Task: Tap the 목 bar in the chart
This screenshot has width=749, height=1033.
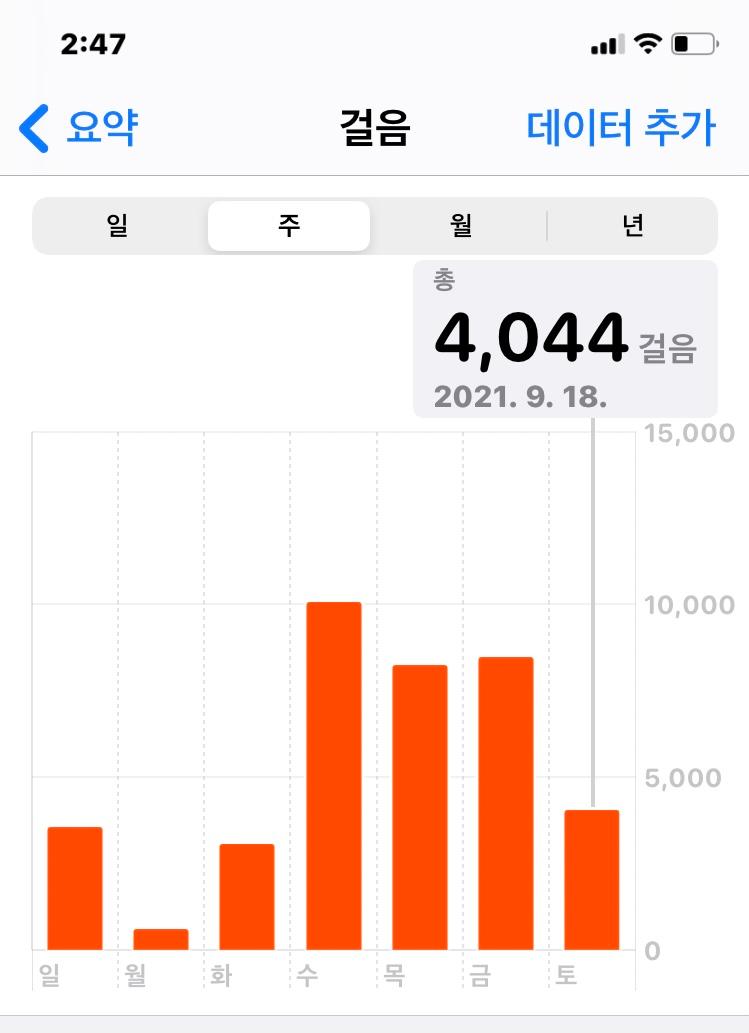Action: coord(419,807)
